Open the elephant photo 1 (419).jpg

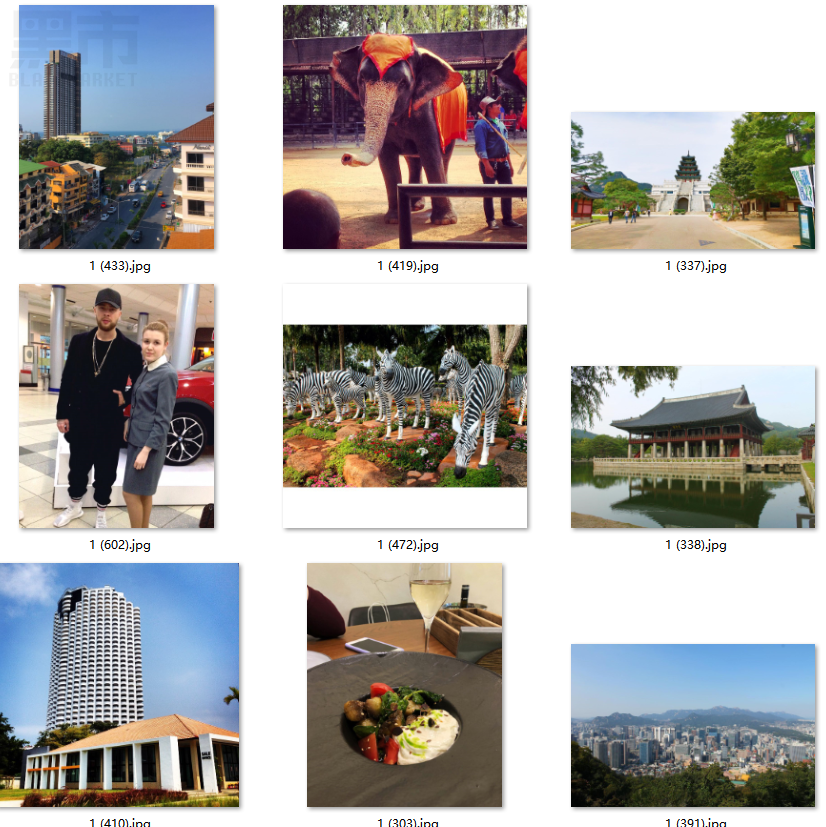pos(404,127)
